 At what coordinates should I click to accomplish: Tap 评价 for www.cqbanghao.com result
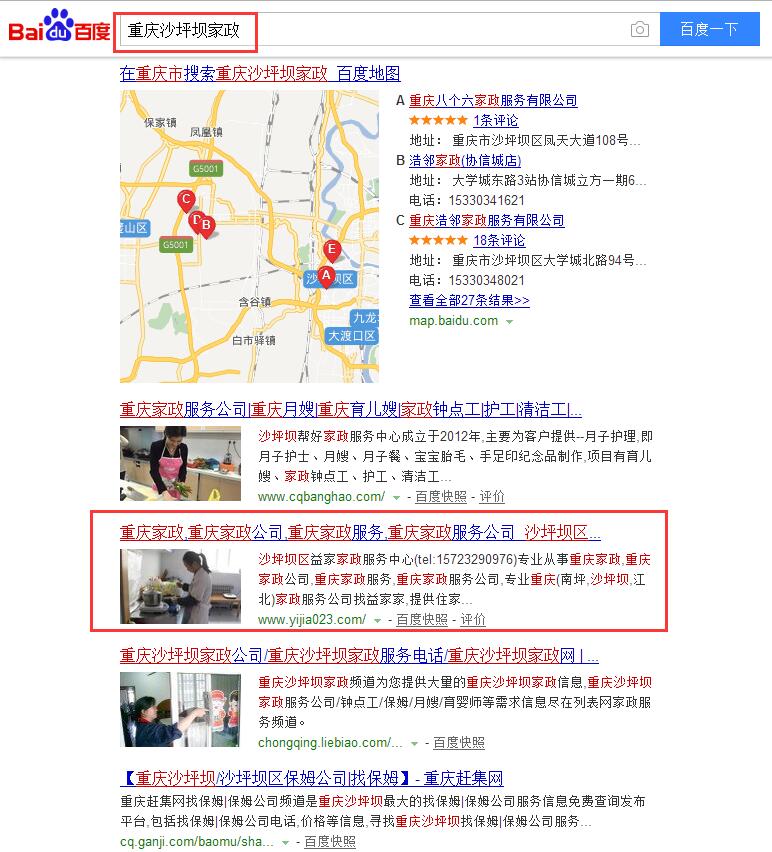[x=492, y=497]
